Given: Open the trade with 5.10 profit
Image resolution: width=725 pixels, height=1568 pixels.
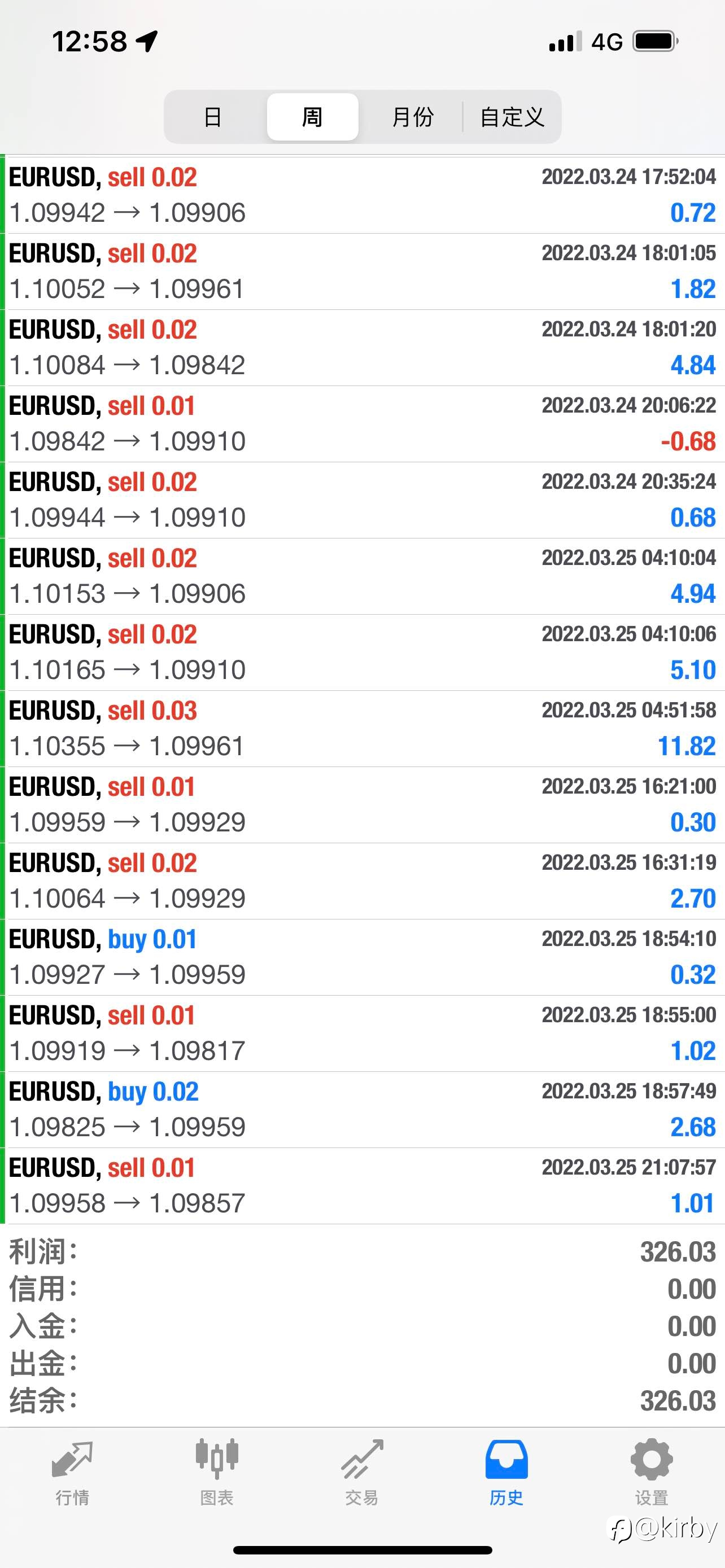Looking at the screenshot, I should tap(362, 652).
